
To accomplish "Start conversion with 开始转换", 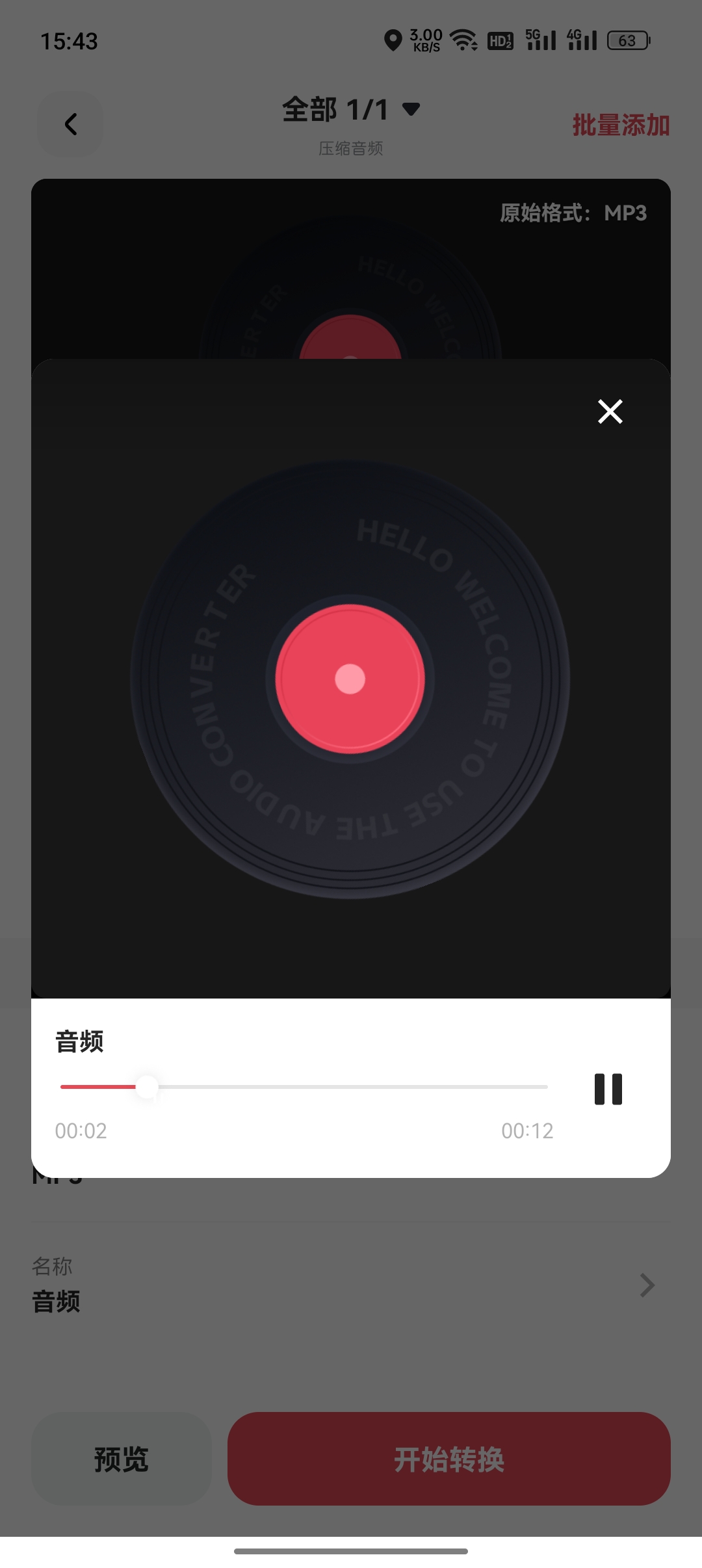I will pos(448,1459).
